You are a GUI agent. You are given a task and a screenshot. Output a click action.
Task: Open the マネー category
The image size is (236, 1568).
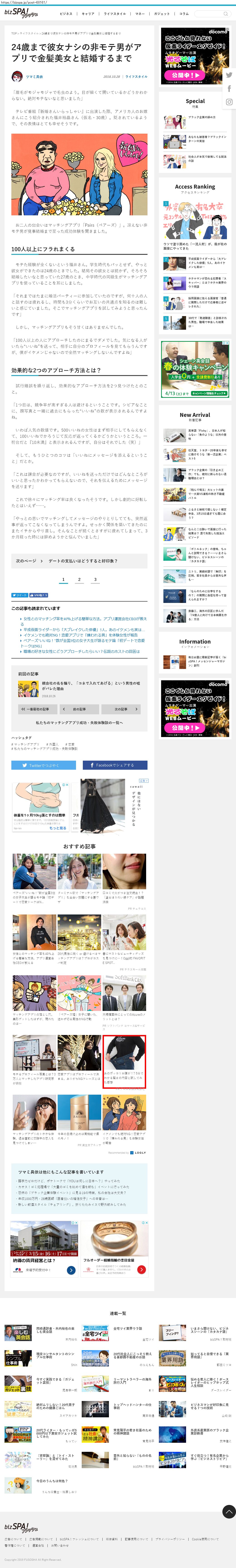pyautogui.click(x=140, y=13)
